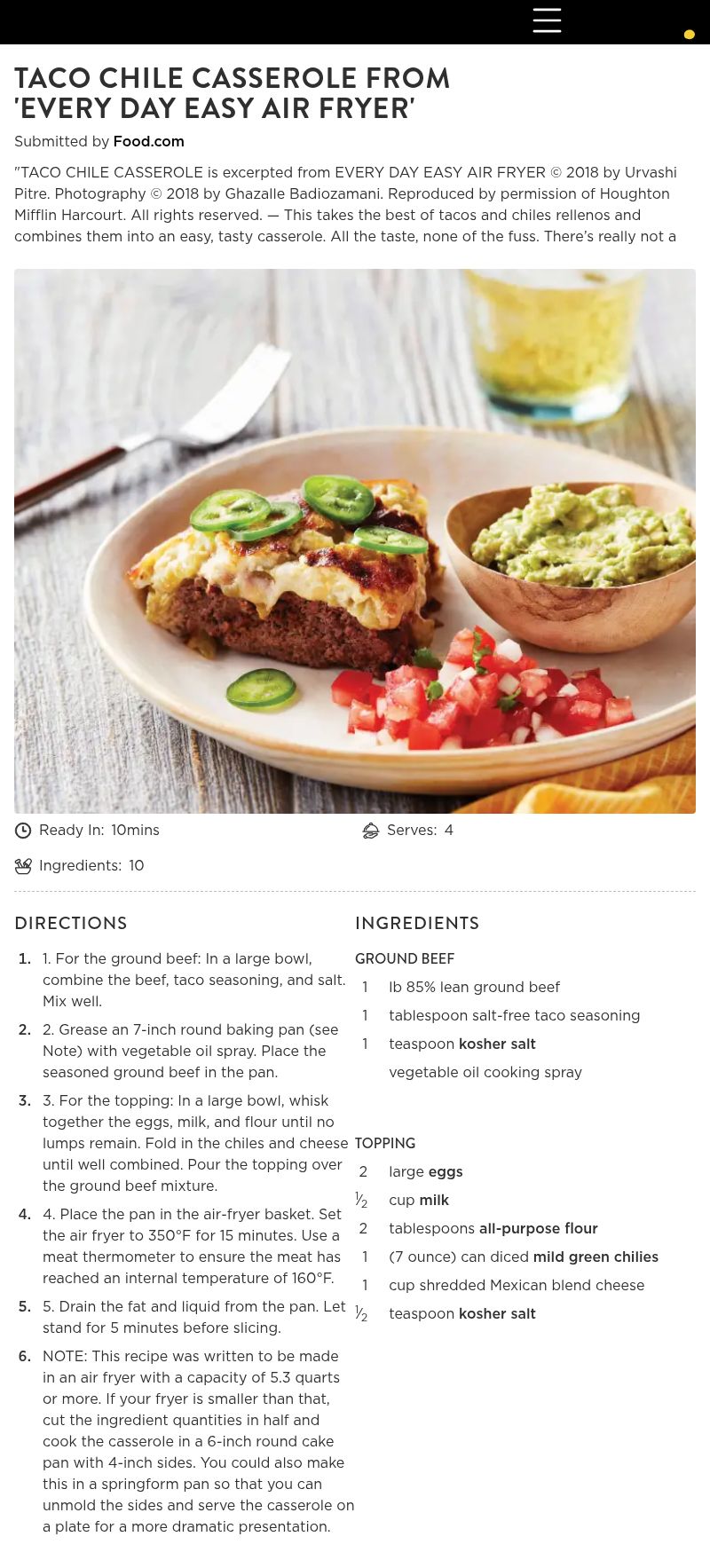Open the milk ingredient link
Viewport: 710px width, 1568px height.
pos(434,1200)
